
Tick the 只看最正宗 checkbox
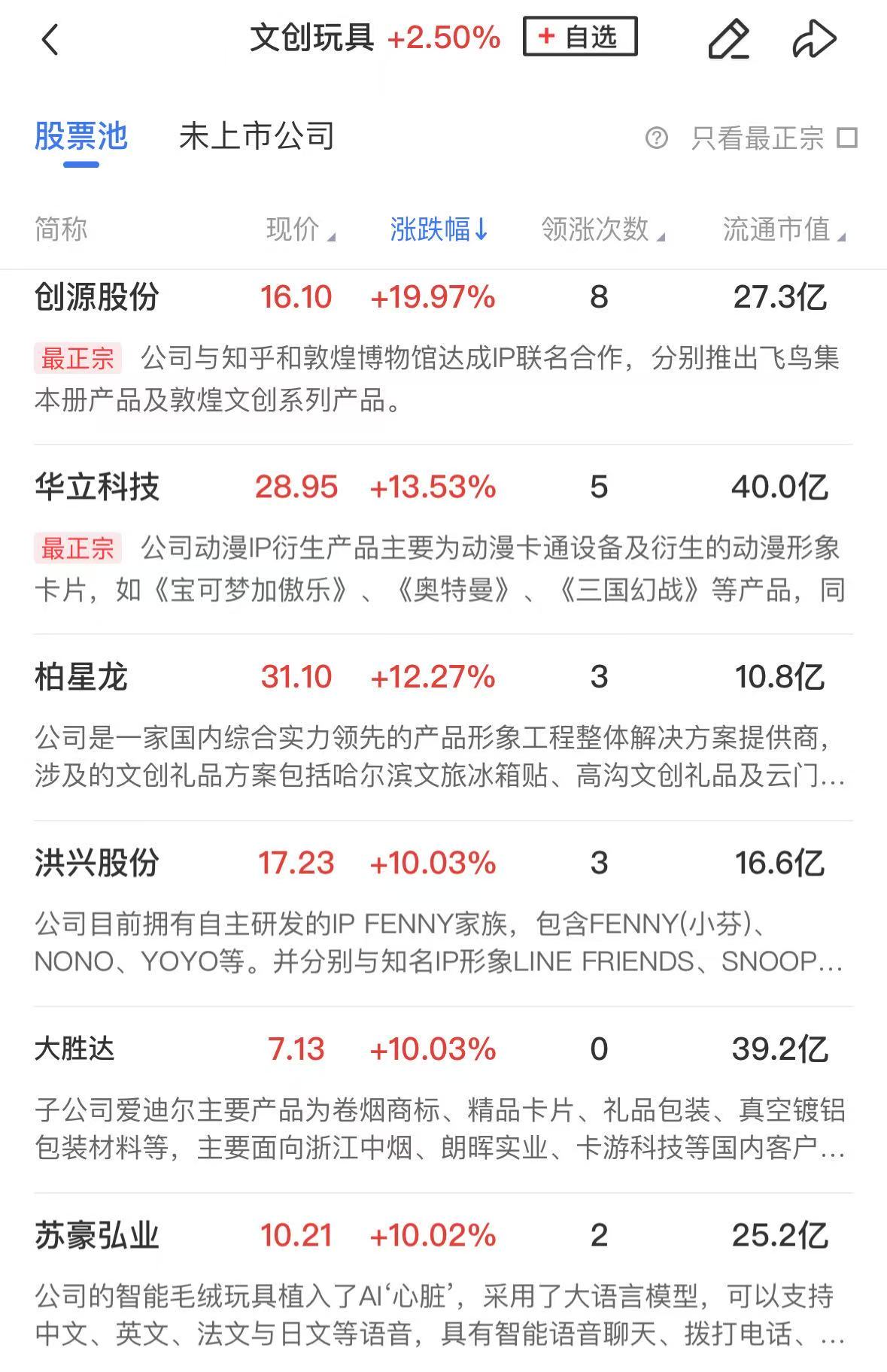(848, 138)
